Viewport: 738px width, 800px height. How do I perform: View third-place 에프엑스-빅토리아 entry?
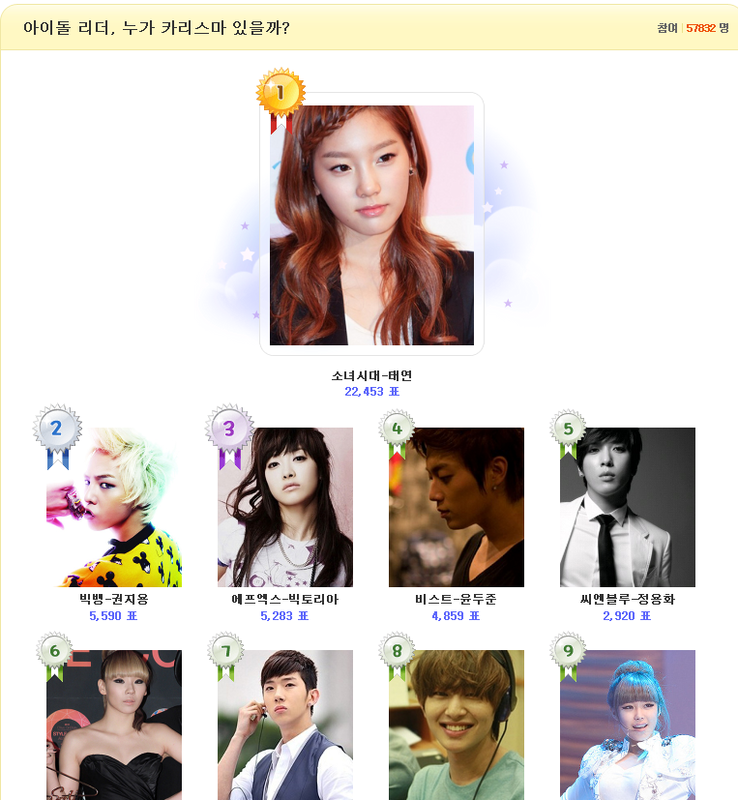click(x=285, y=507)
